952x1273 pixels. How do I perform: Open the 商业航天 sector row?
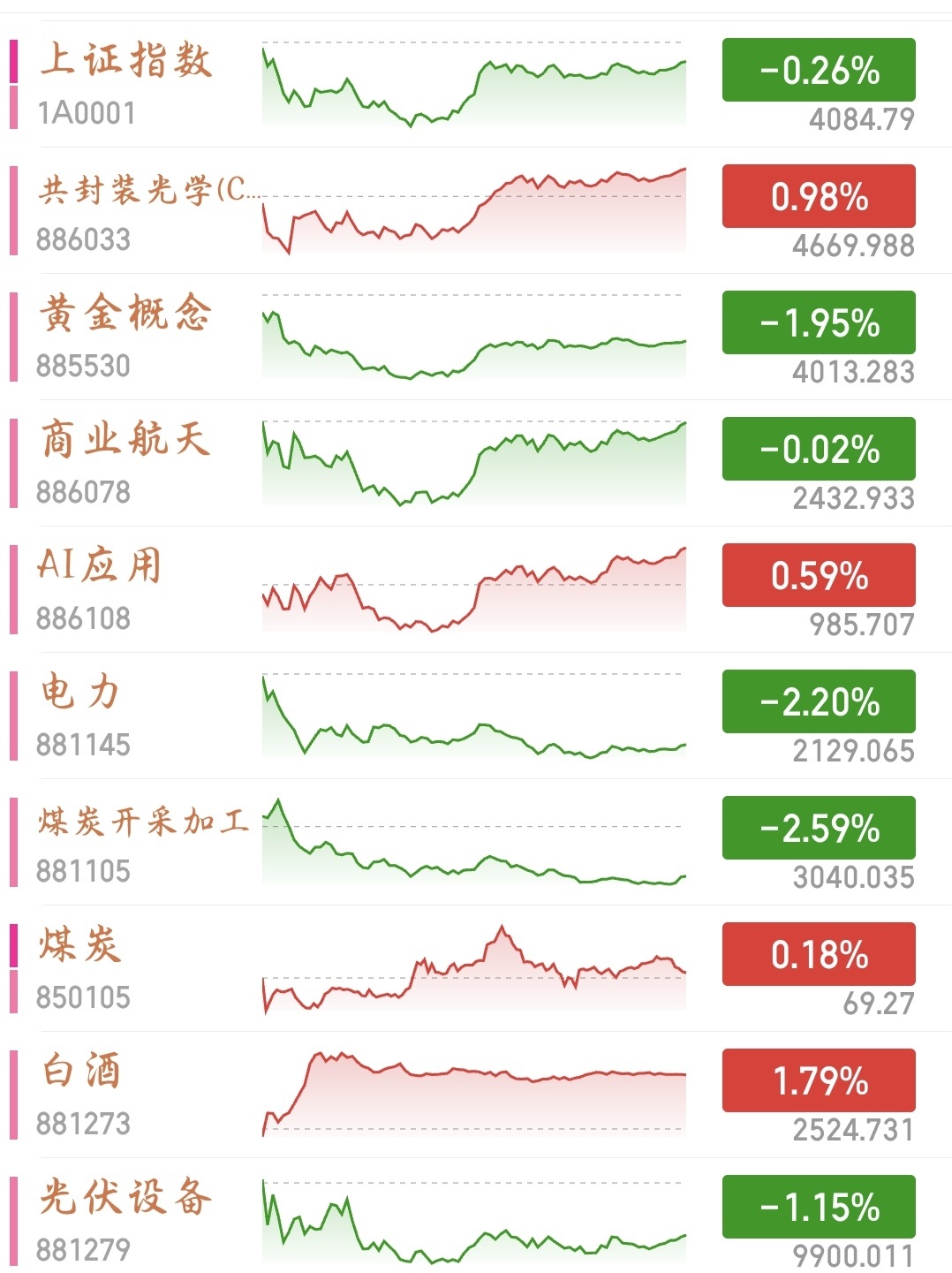(x=126, y=440)
